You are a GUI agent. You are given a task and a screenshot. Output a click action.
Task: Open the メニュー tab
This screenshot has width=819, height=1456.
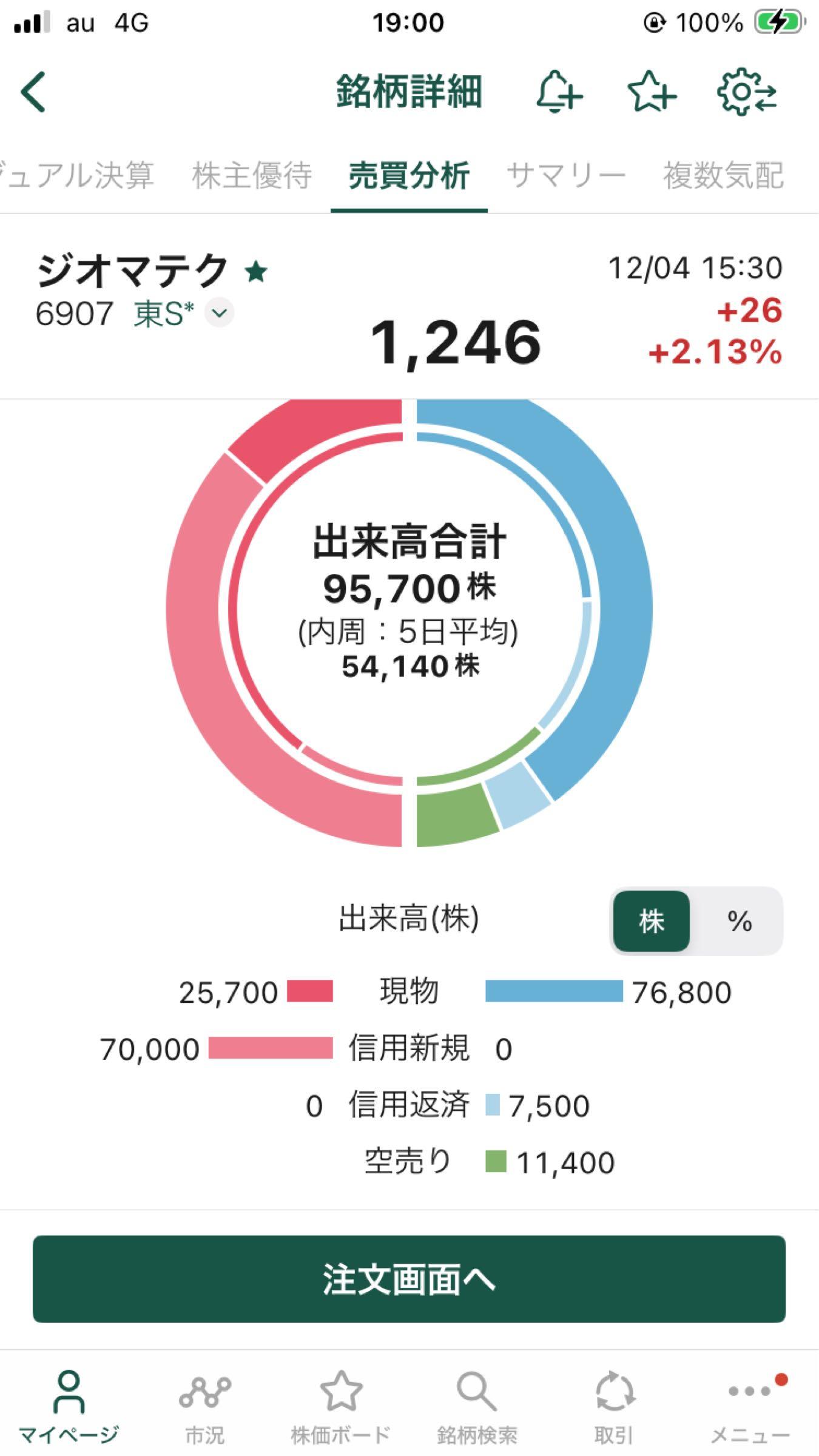[x=750, y=1407]
